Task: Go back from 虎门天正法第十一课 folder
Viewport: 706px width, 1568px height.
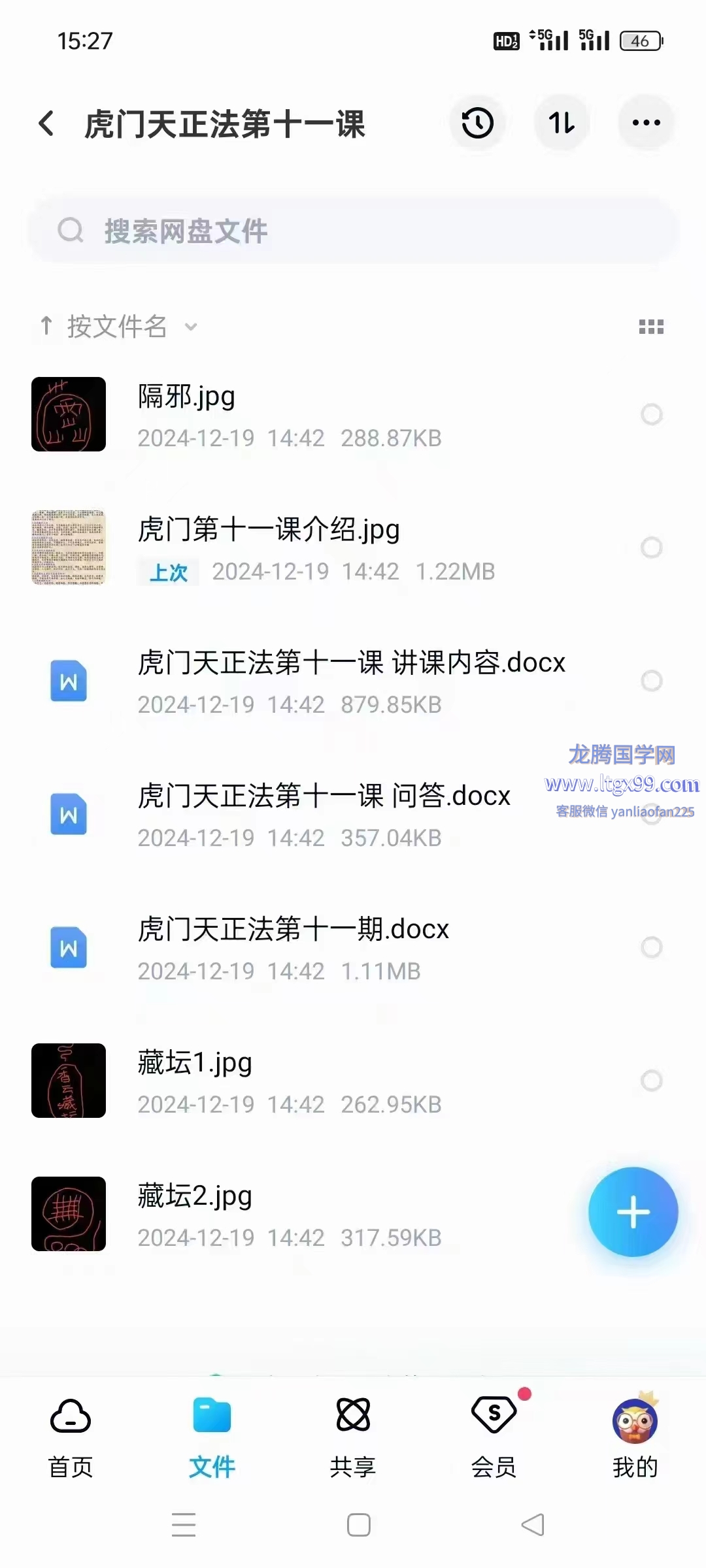Action: tap(46, 123)
